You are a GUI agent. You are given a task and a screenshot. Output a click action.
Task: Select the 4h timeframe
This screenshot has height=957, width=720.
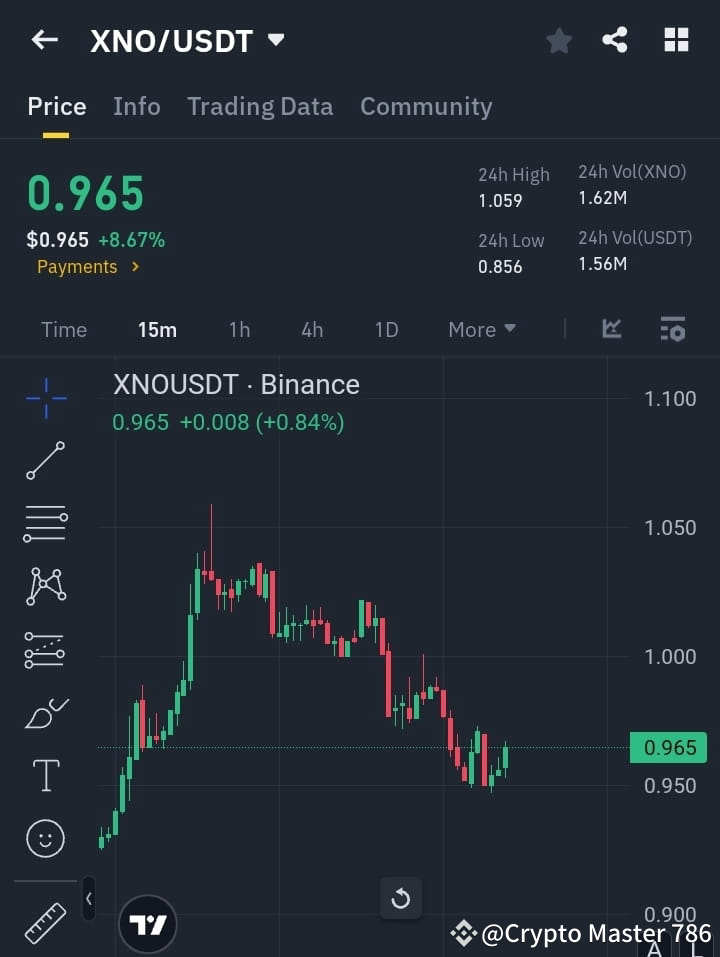tap(312, 329)
